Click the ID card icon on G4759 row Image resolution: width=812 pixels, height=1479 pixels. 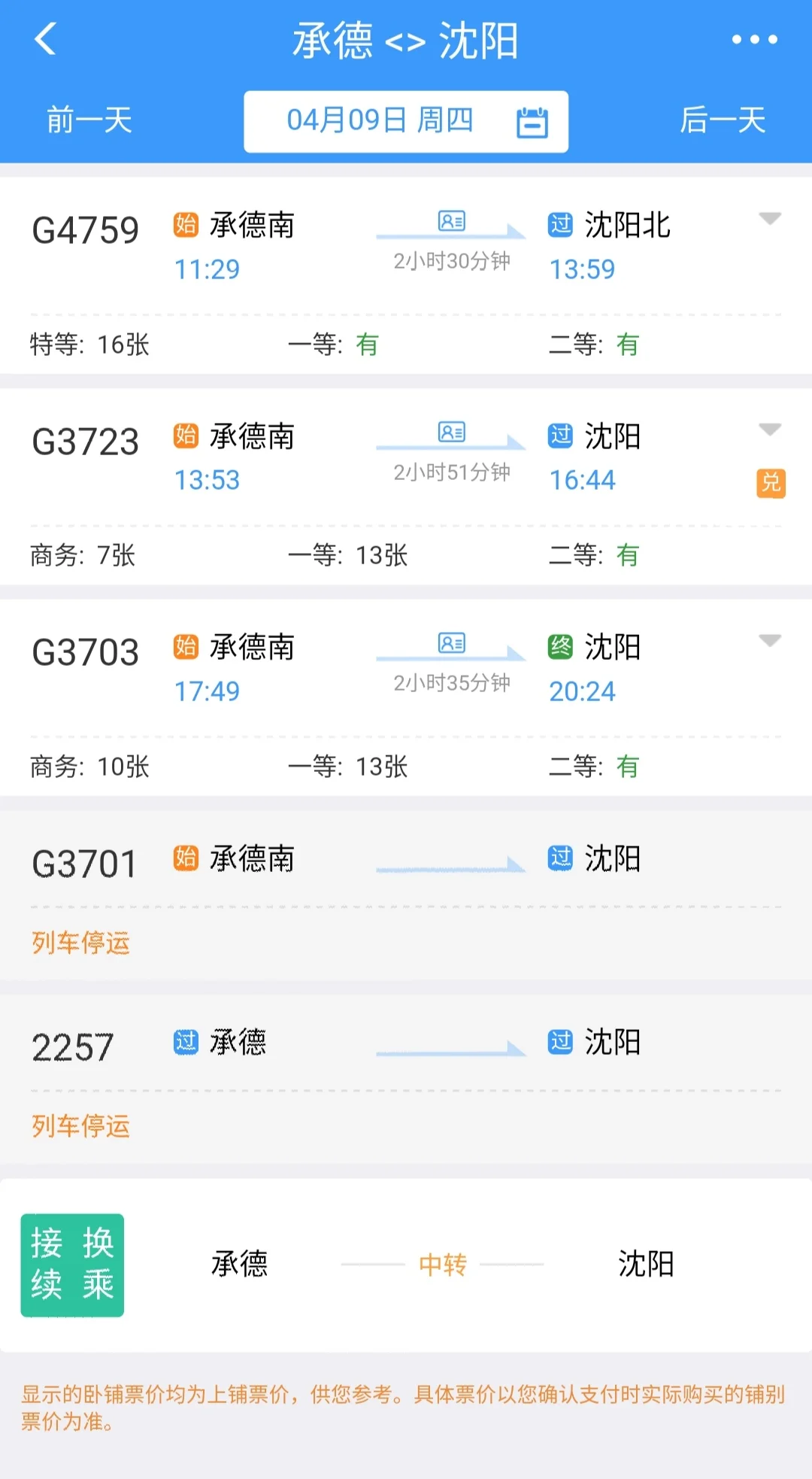pos(452,222)
